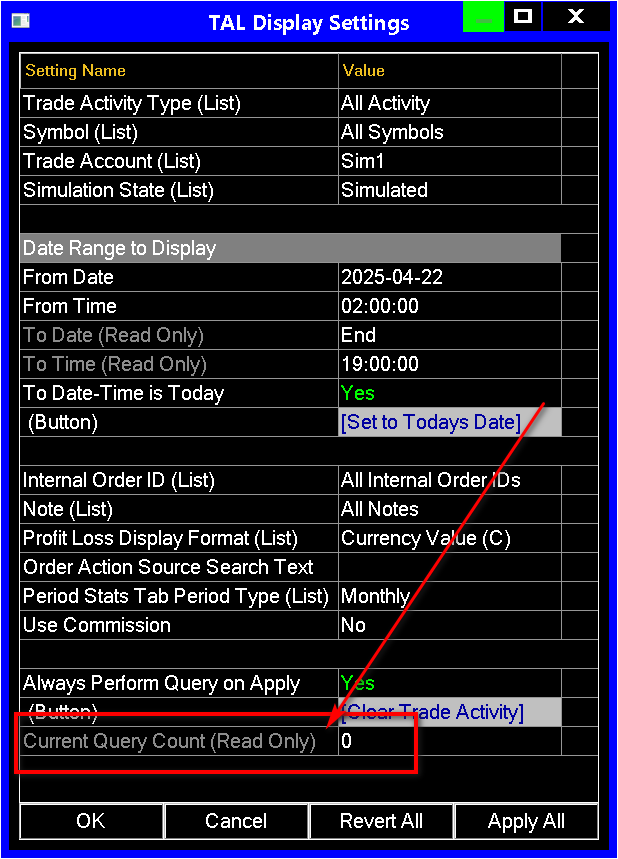
Task: Toggle the Use Commission setting
Action: pyautogui.click(x=449, y=625)
